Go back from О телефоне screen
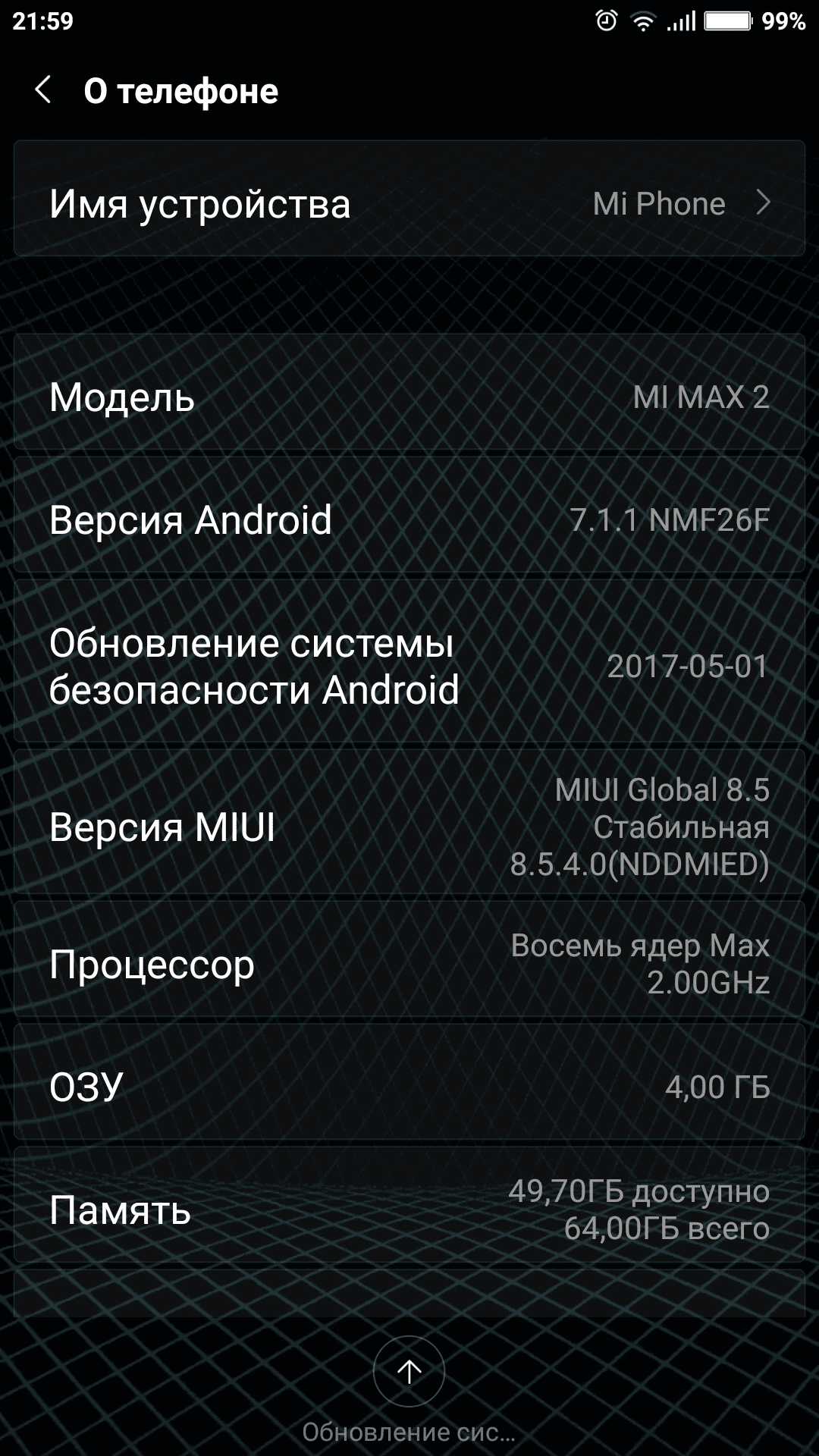Viewport: 819px width, 1456px height. click(x=43, y=90)
